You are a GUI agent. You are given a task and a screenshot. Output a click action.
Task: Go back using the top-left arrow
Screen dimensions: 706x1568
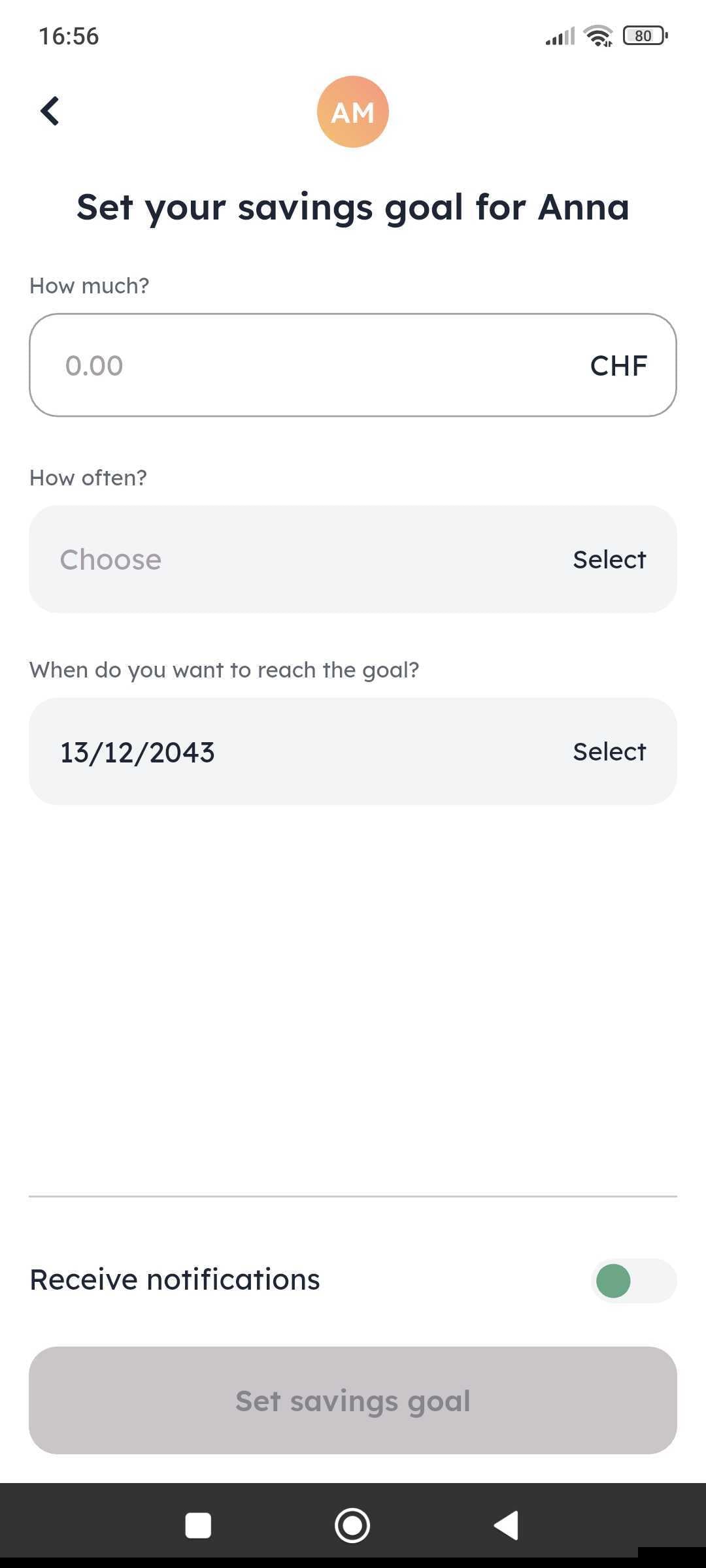50,111
